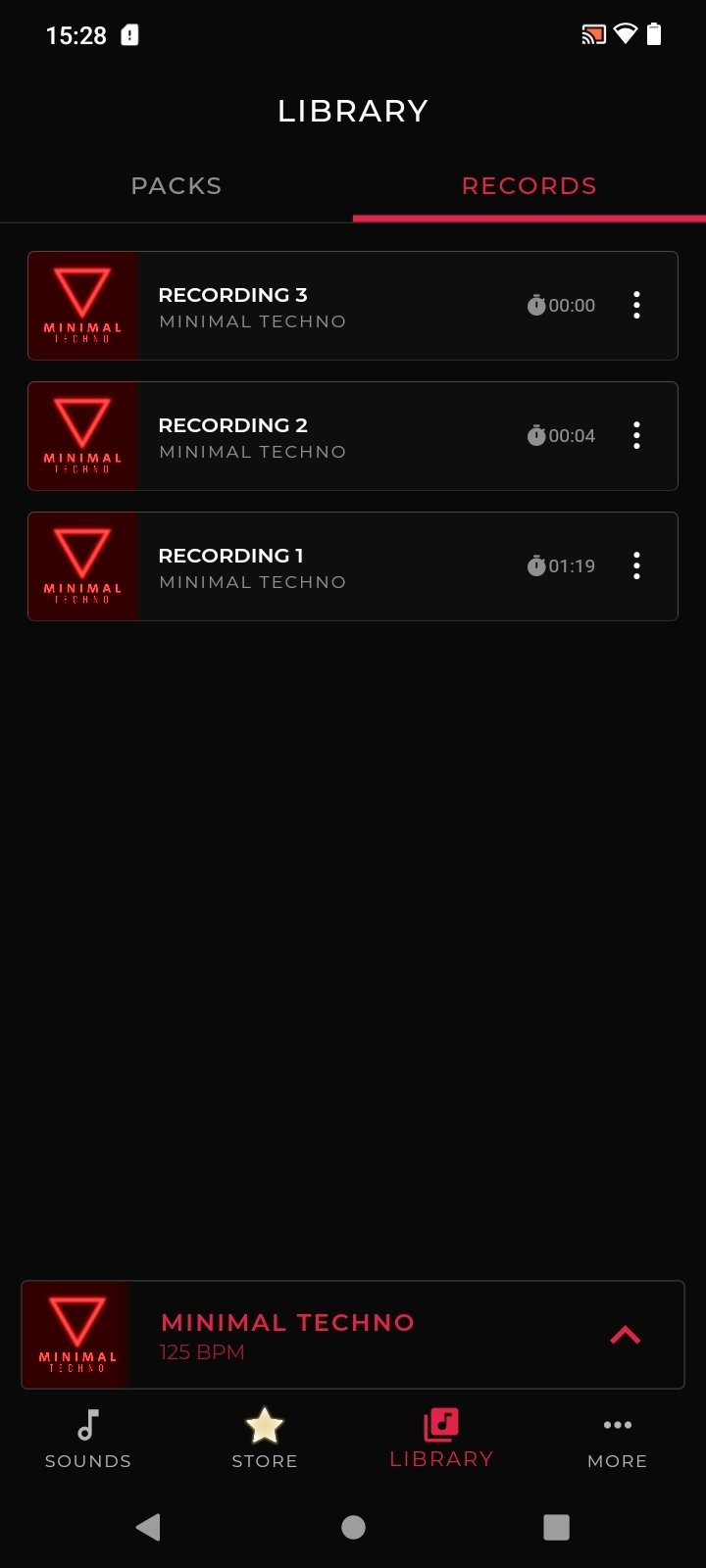Go back using the system back button
Image resolution: width=706 pixels, height=1568 pixels.
[148, 1527]
